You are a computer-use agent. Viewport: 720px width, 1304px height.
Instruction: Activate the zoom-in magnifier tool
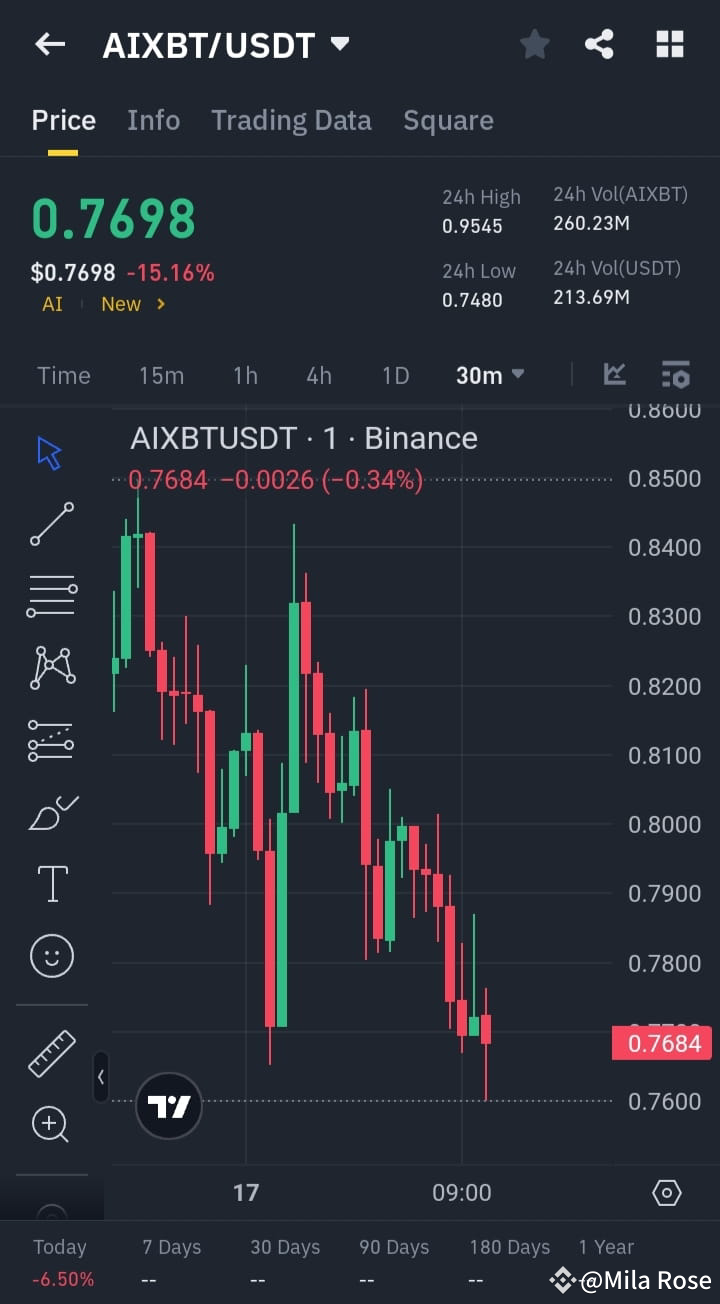(x=51, y=1125)
